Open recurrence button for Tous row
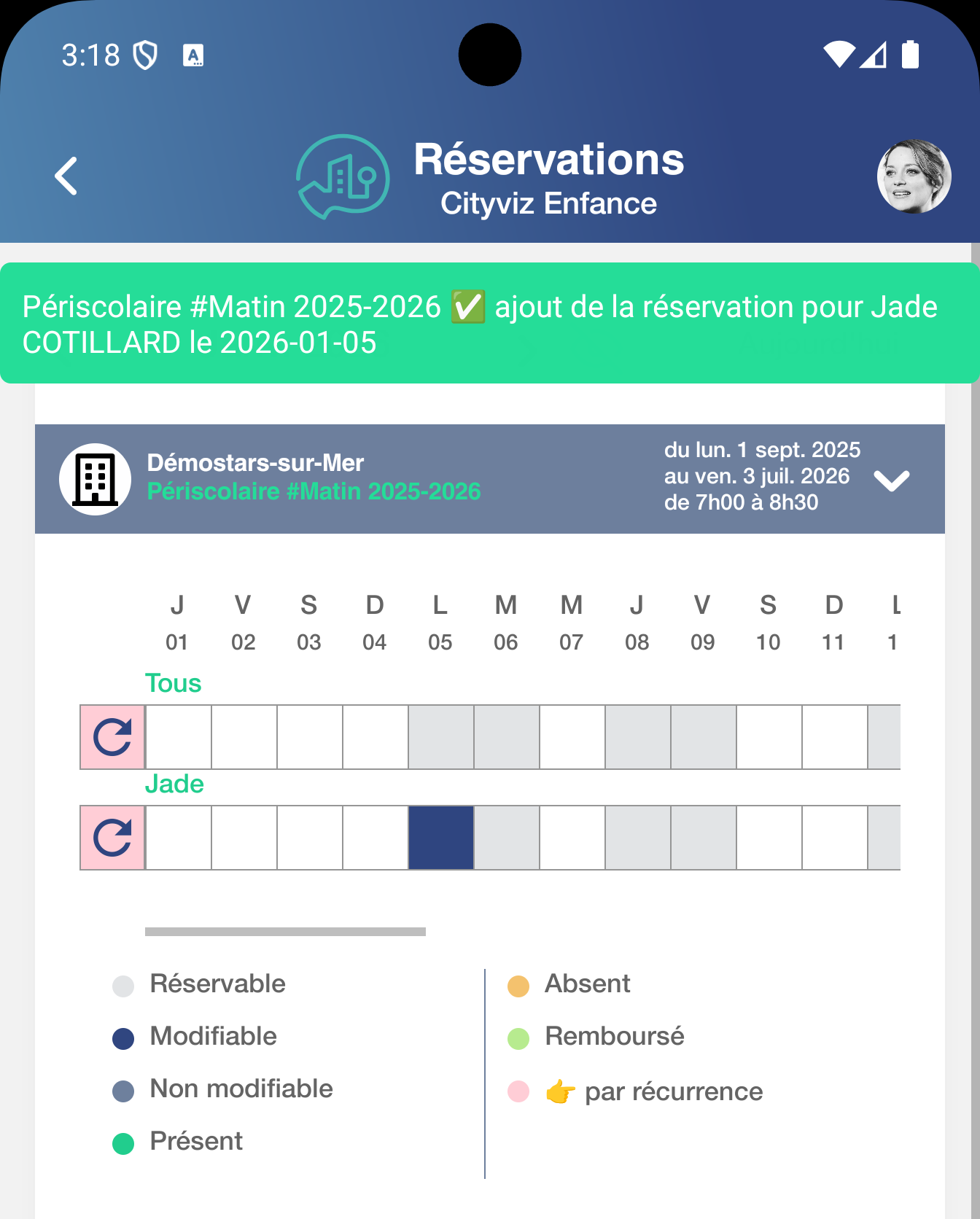Image resolution: width=980 pixels, height=1219 pixels. click(x=112, y=737)
